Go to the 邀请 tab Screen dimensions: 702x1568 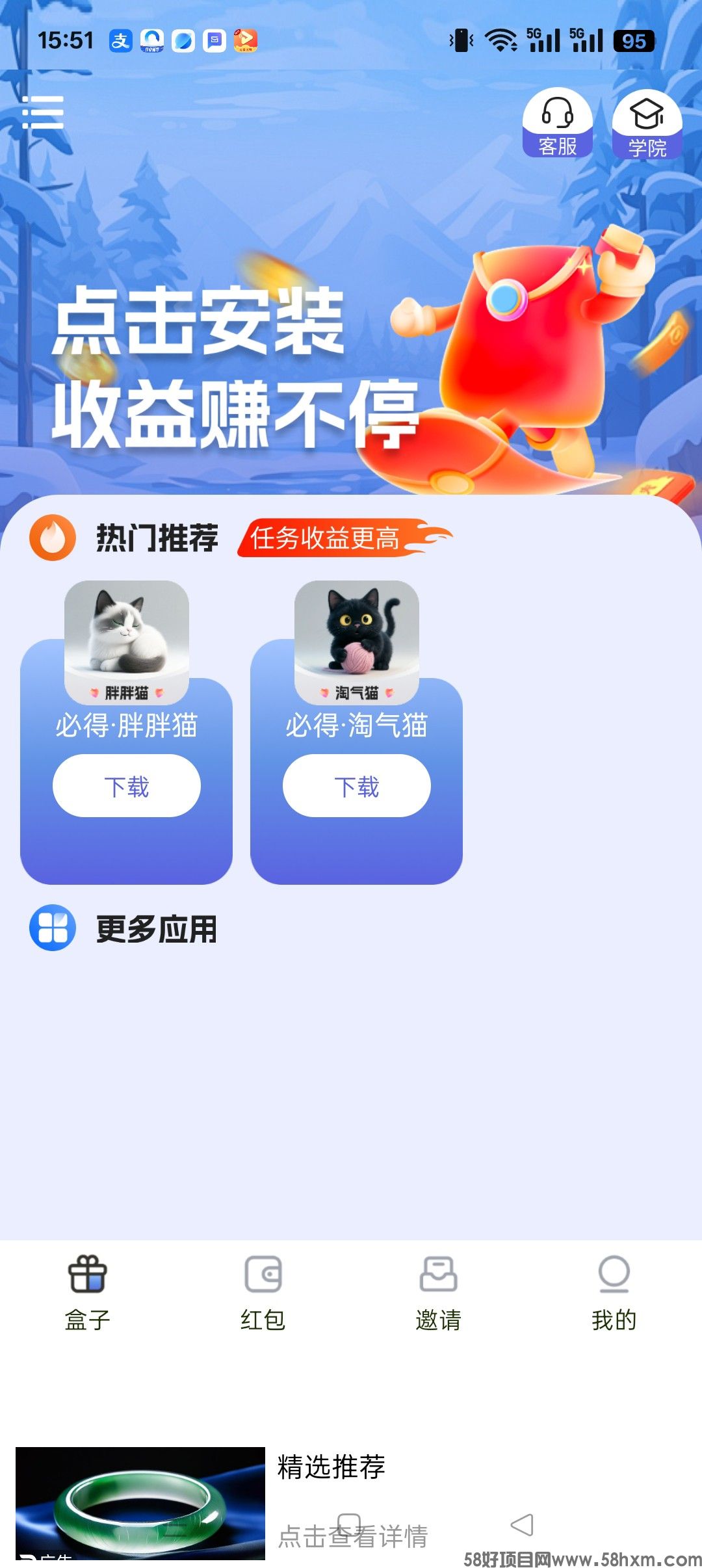pos(439,1292)
